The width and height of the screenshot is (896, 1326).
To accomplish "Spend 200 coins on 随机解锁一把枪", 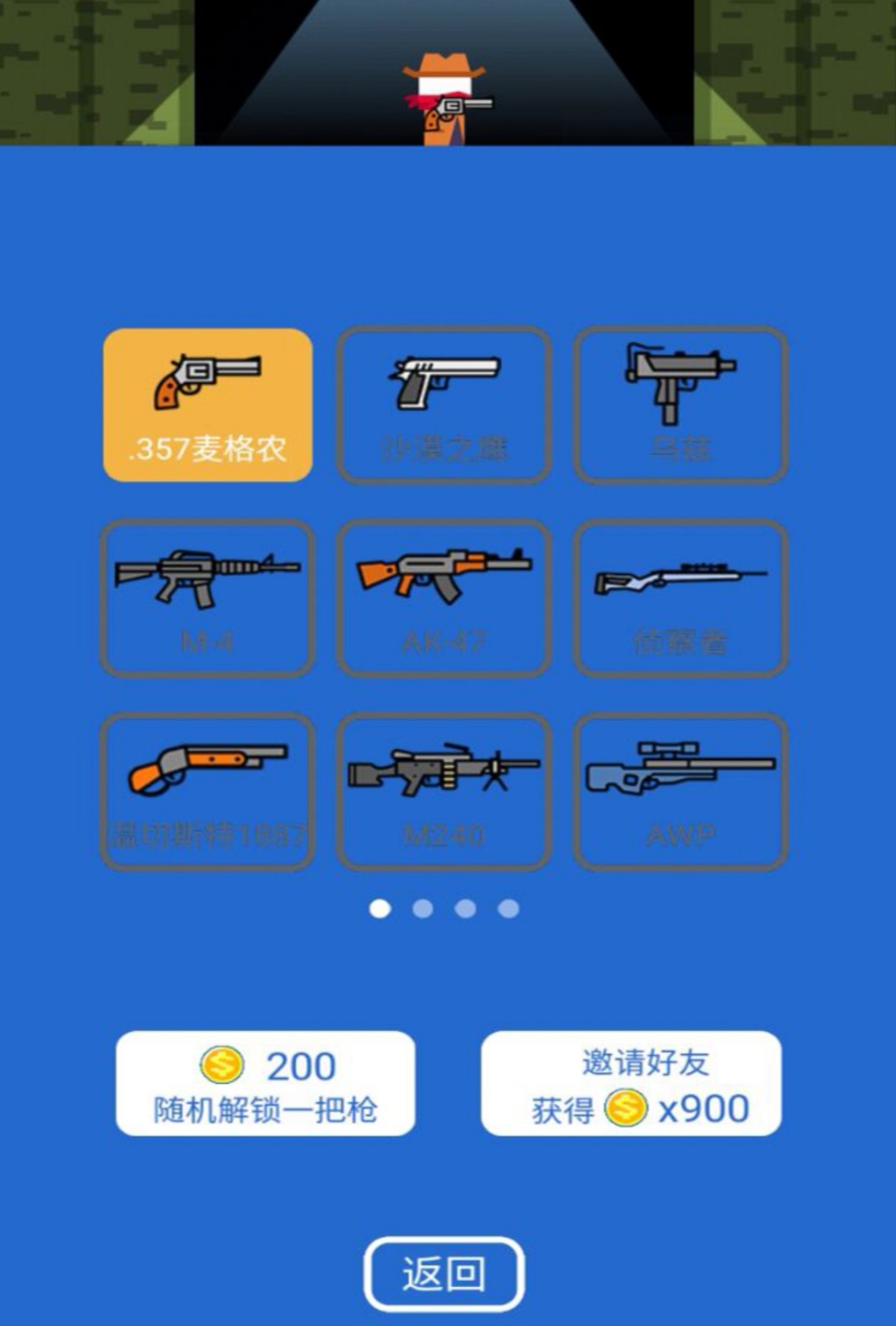I will (x=265, y=1083).
